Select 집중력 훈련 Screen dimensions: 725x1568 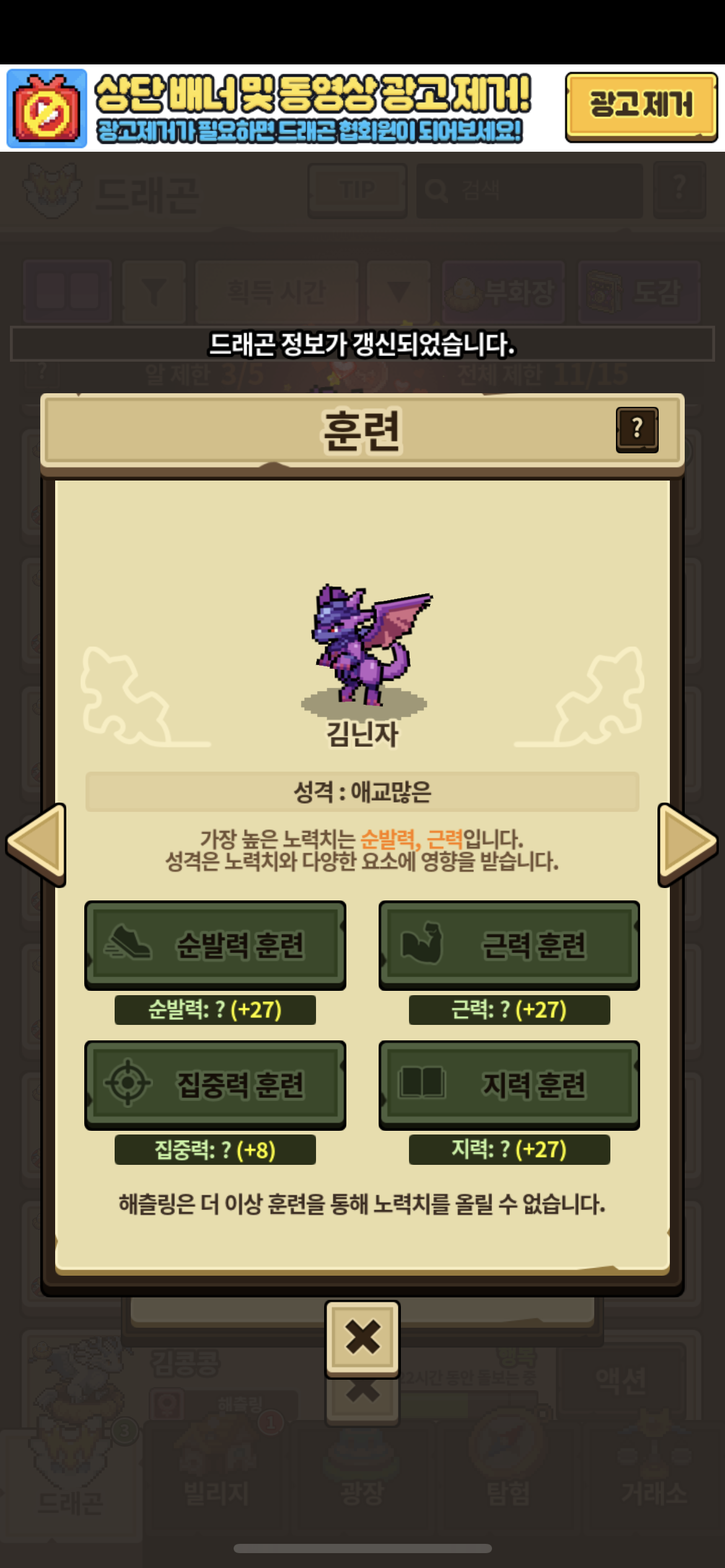tap(215, 1085)
